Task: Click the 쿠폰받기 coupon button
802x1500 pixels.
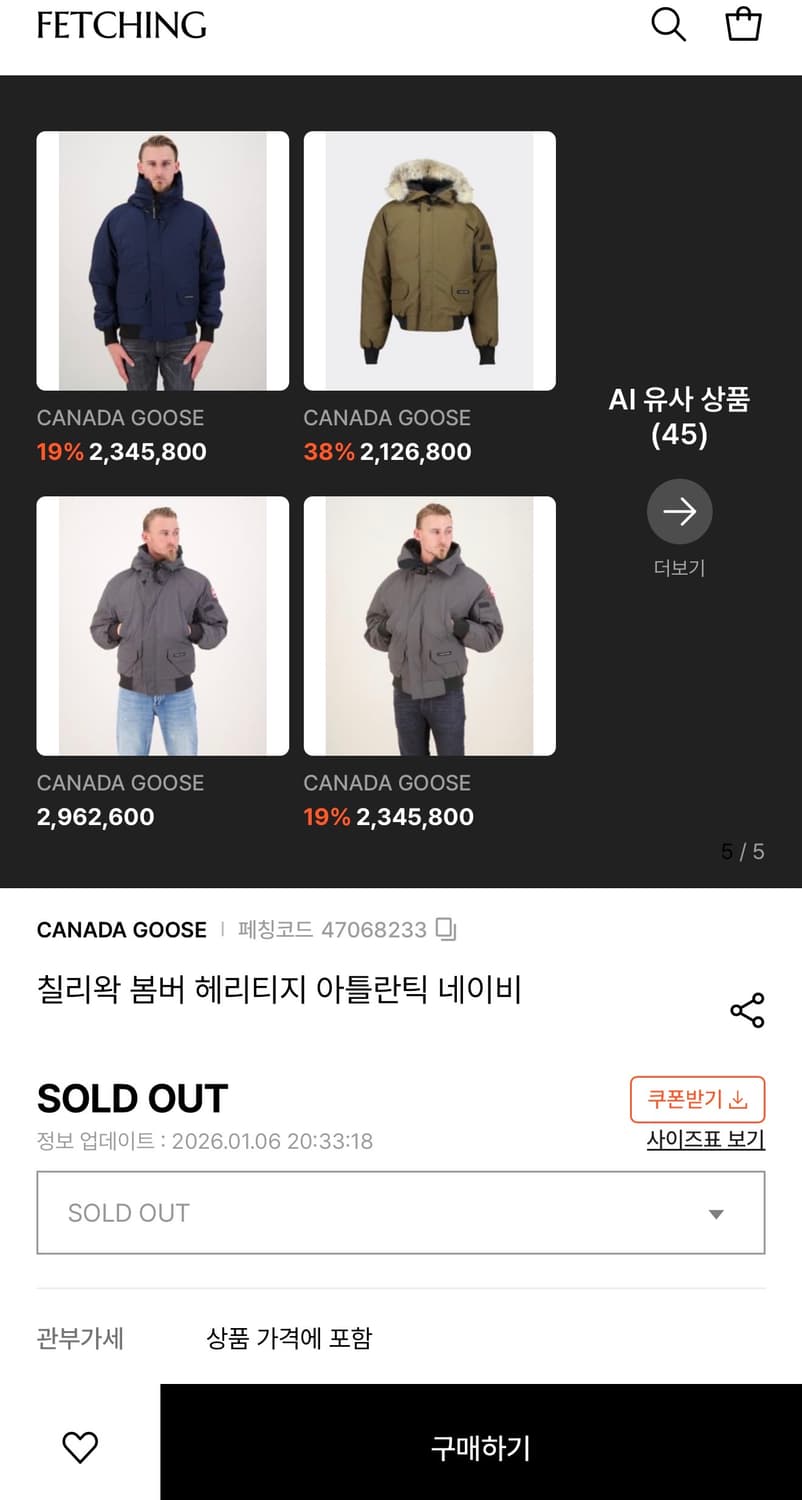Action: pyautogui.click(x=697, y=1099)
